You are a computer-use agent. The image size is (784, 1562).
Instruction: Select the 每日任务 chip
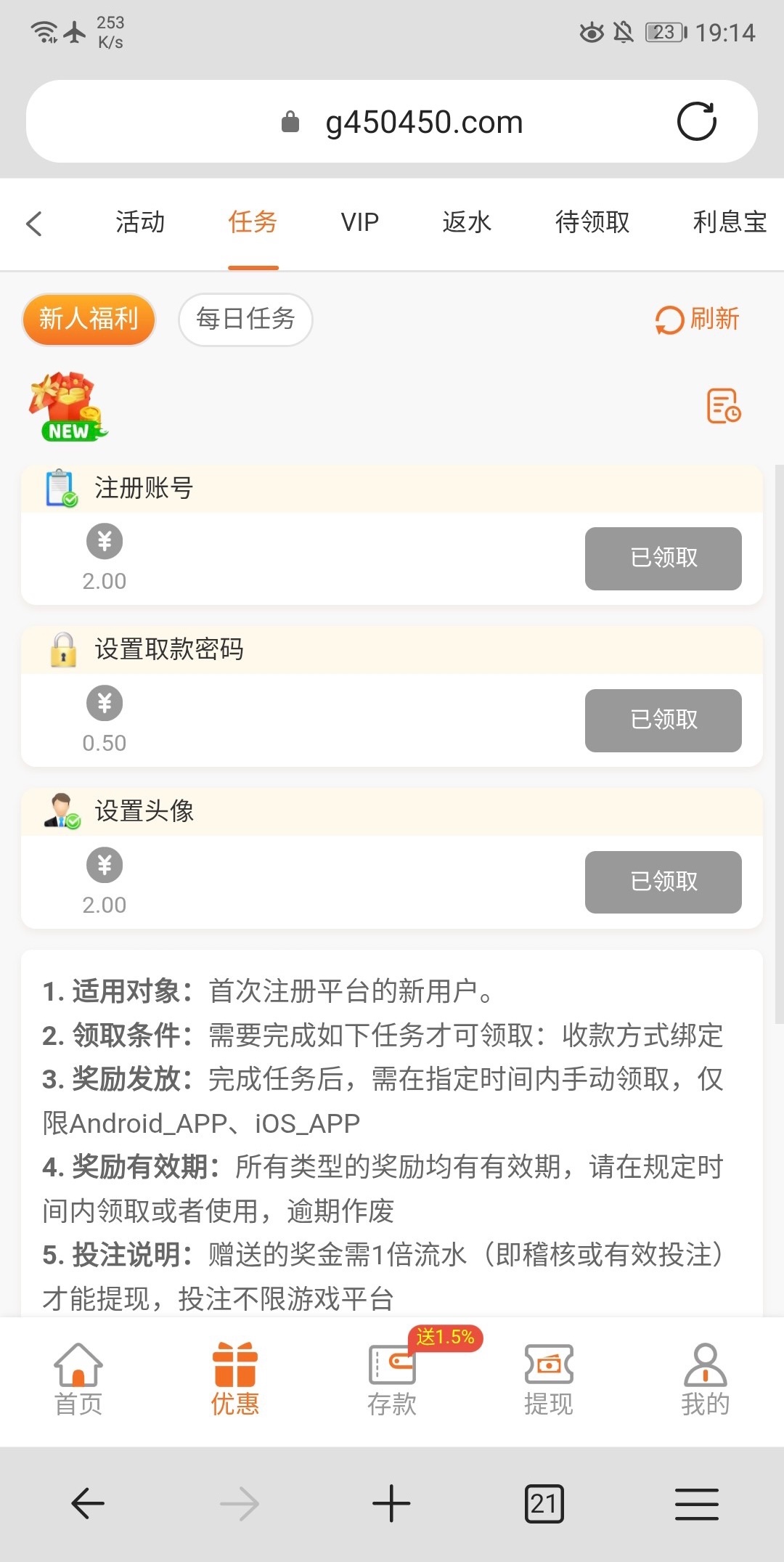(245, 320)
